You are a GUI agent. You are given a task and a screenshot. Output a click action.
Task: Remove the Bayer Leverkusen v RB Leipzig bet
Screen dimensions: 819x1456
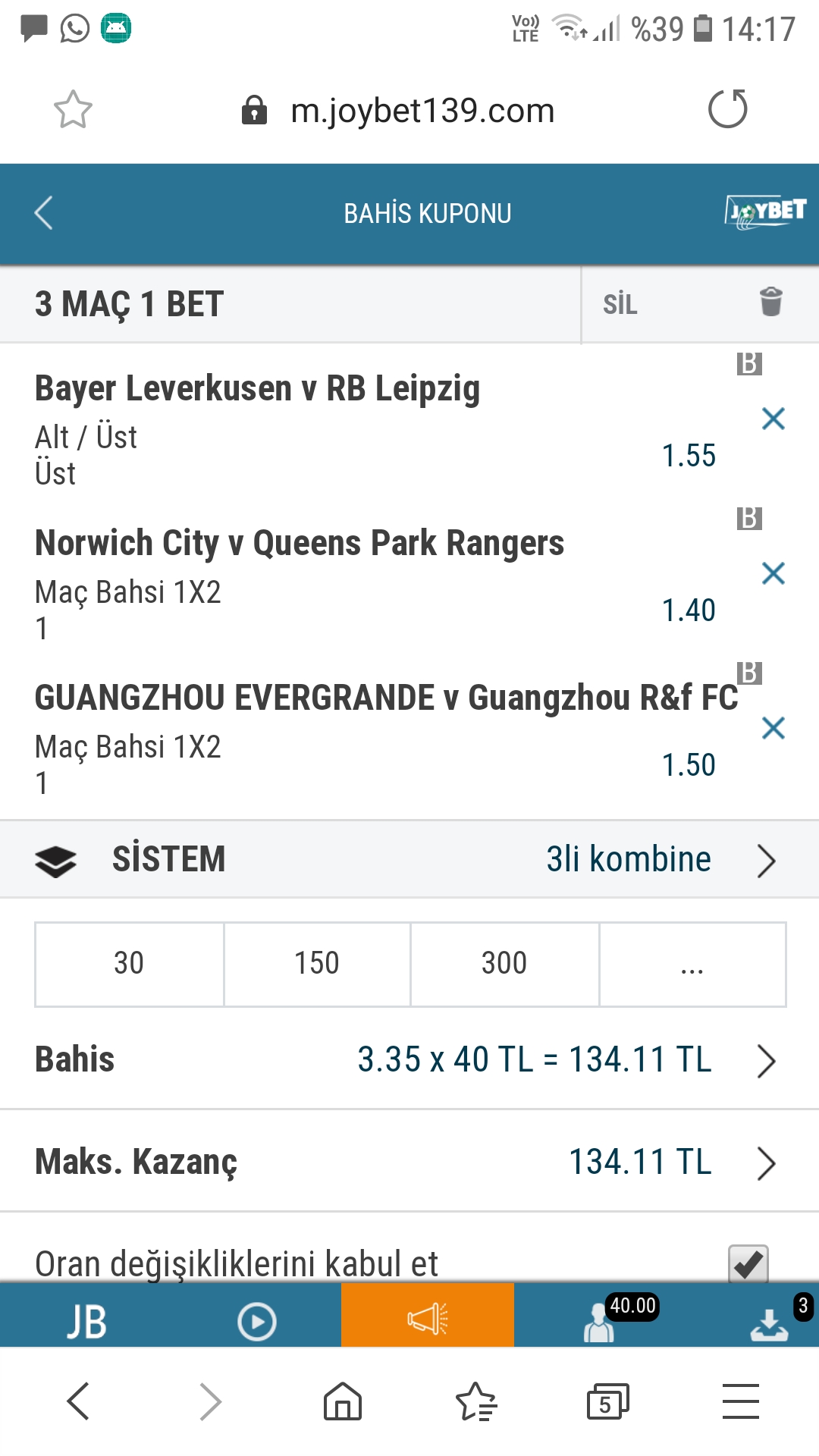tap(773, 419)
